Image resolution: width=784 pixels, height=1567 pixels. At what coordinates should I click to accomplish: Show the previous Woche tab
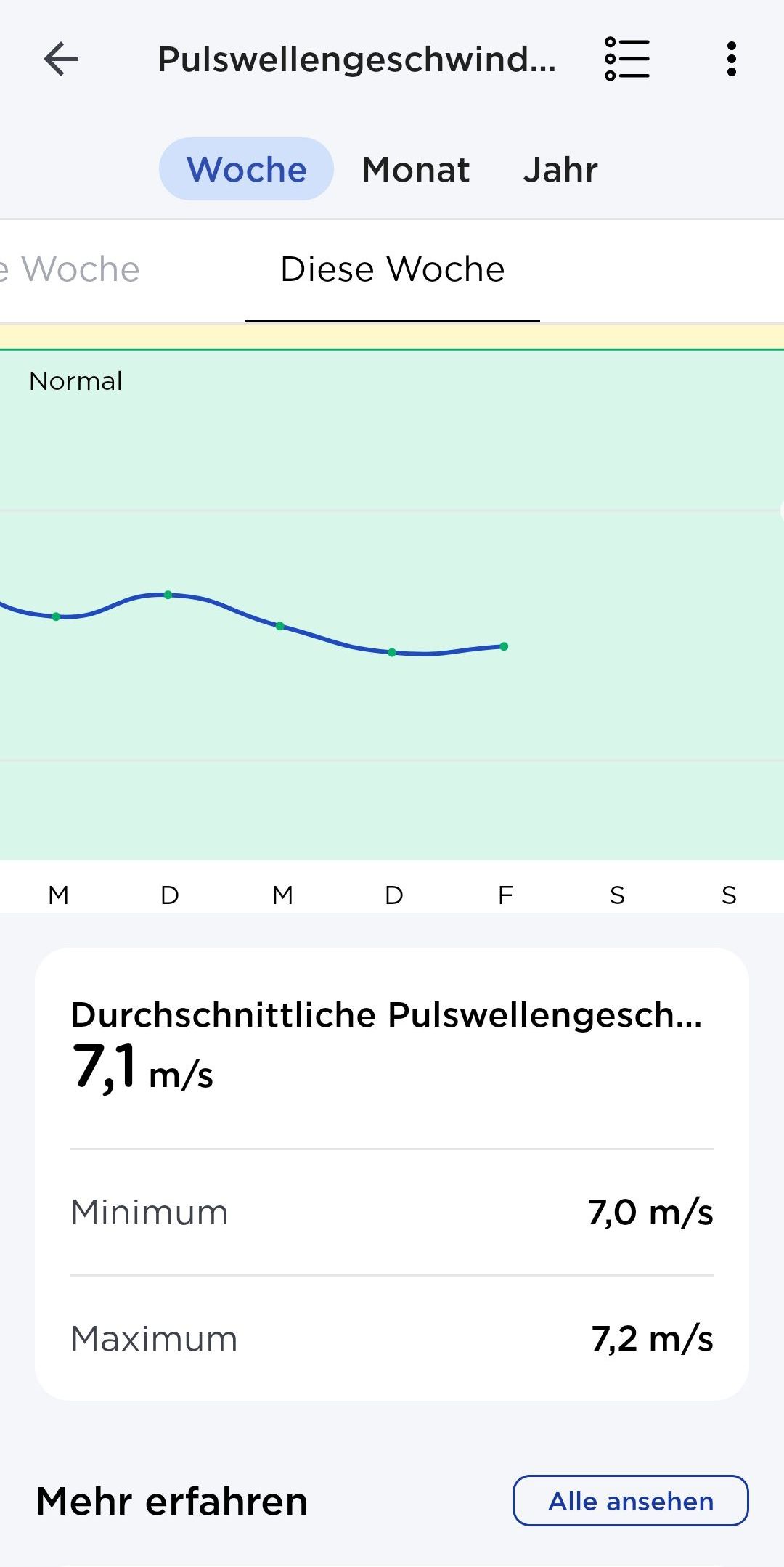[70, 269]
